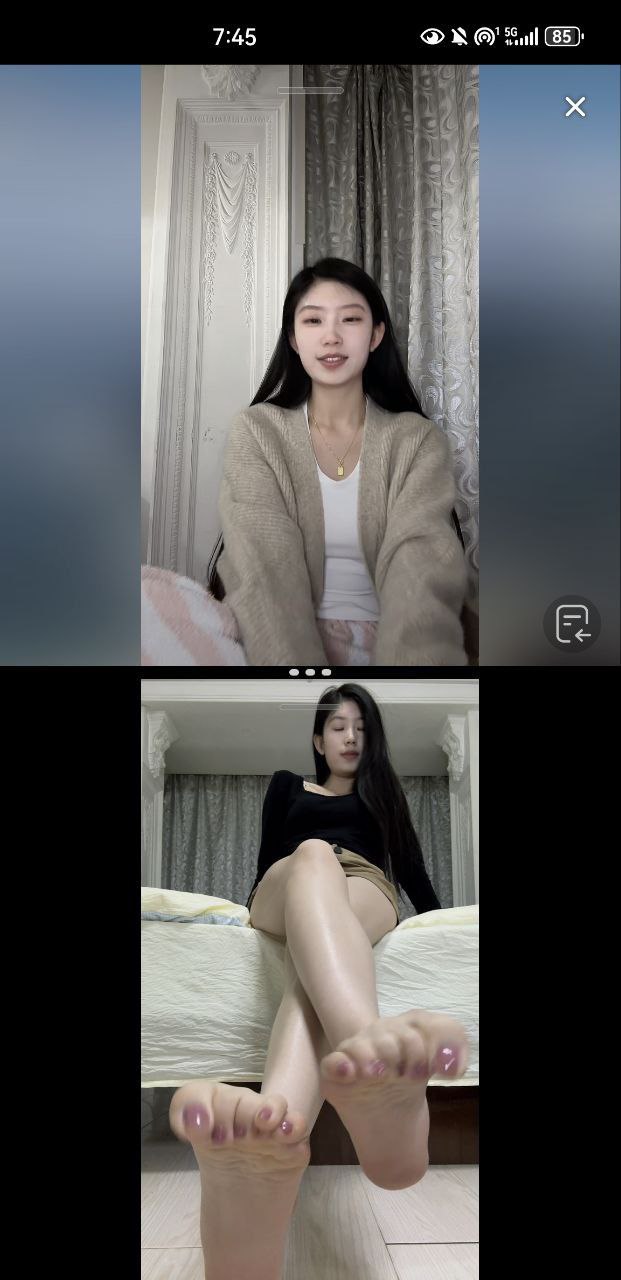Viewport: 621px width, 1280px height.
Task: Close the image viewer with the X
Action: [575, 107]
